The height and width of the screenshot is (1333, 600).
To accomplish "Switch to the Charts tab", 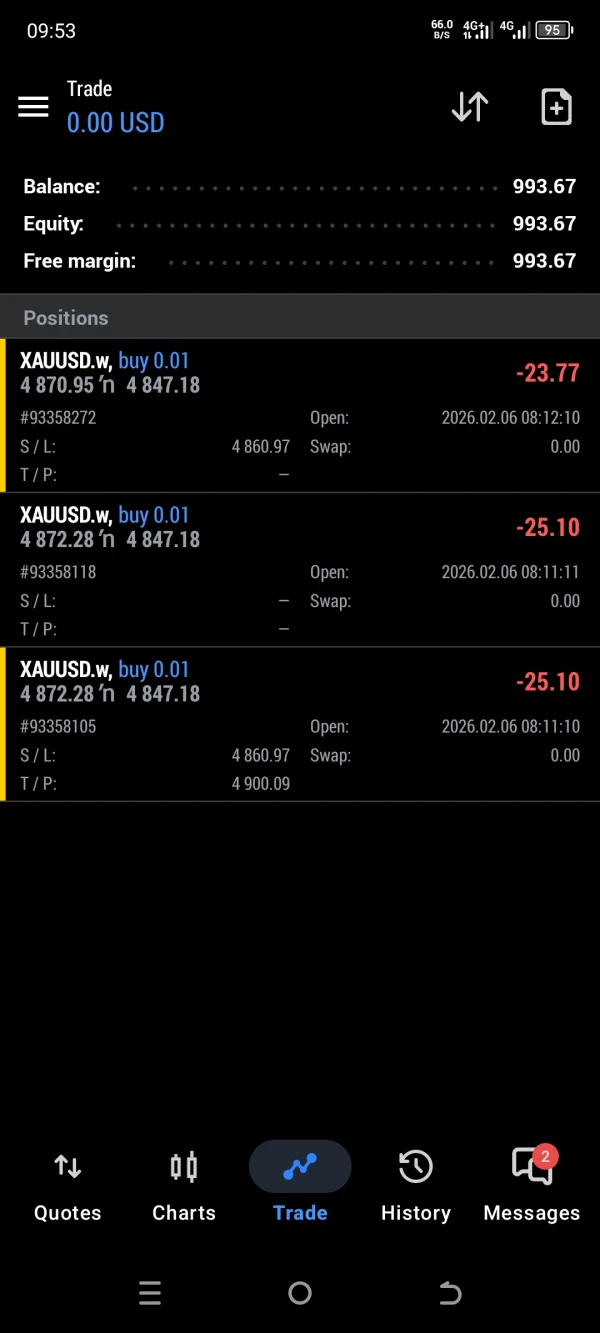I will [184, 1186].
